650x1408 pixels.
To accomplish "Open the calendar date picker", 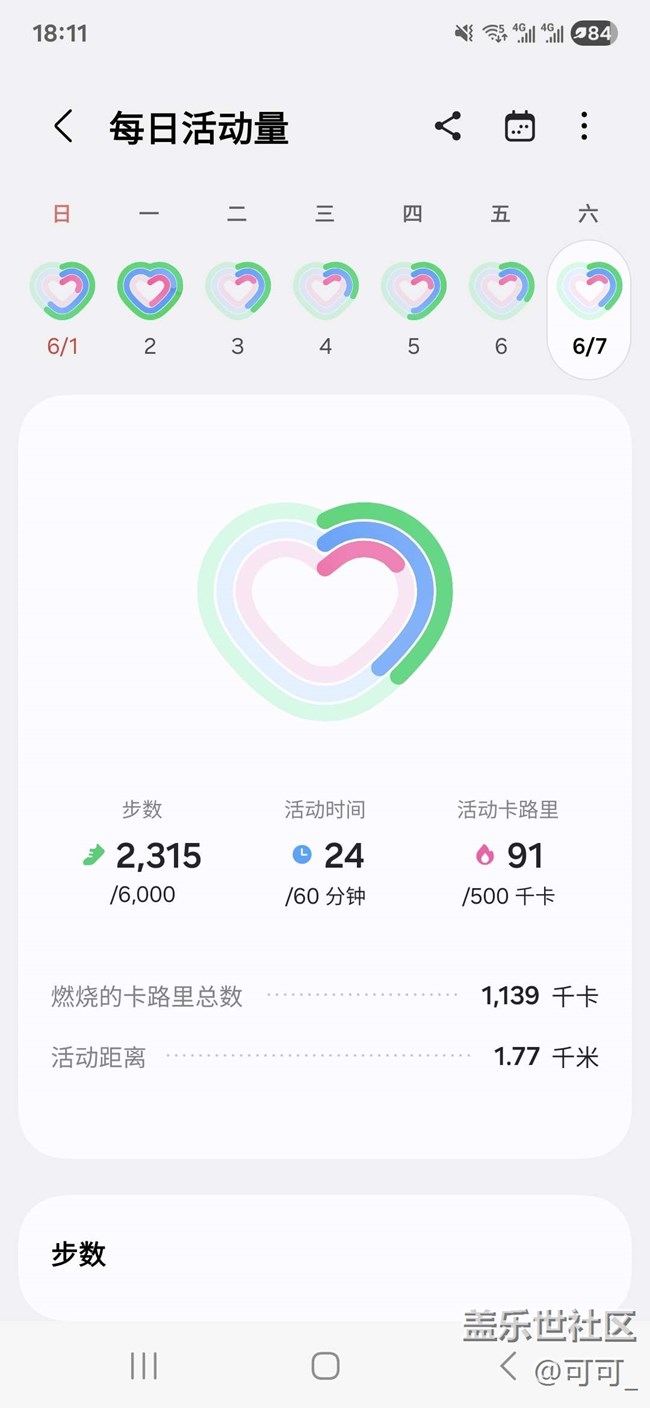I will coord(519,127).
